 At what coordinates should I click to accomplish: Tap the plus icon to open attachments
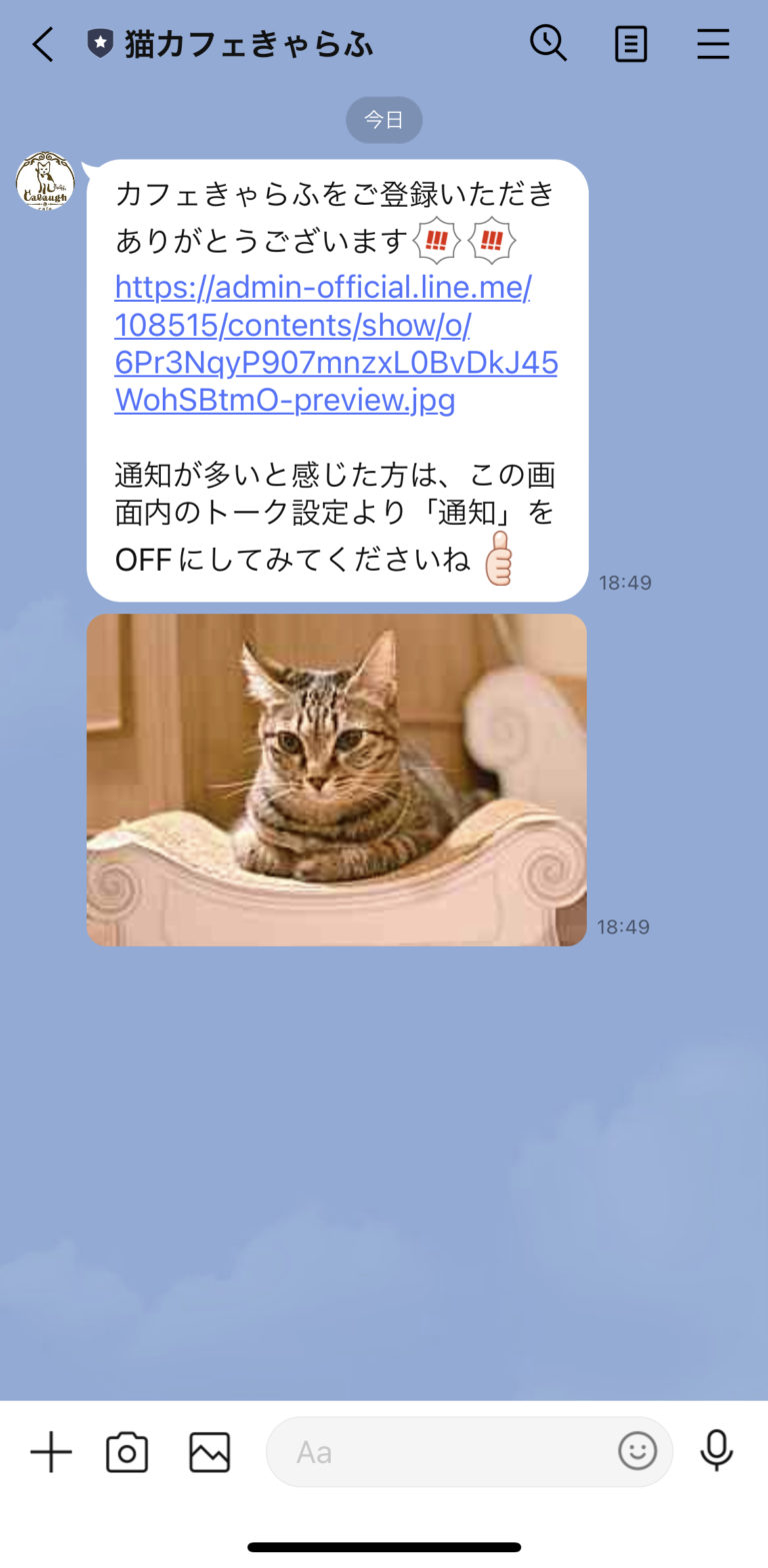(x=50, y=1452)
